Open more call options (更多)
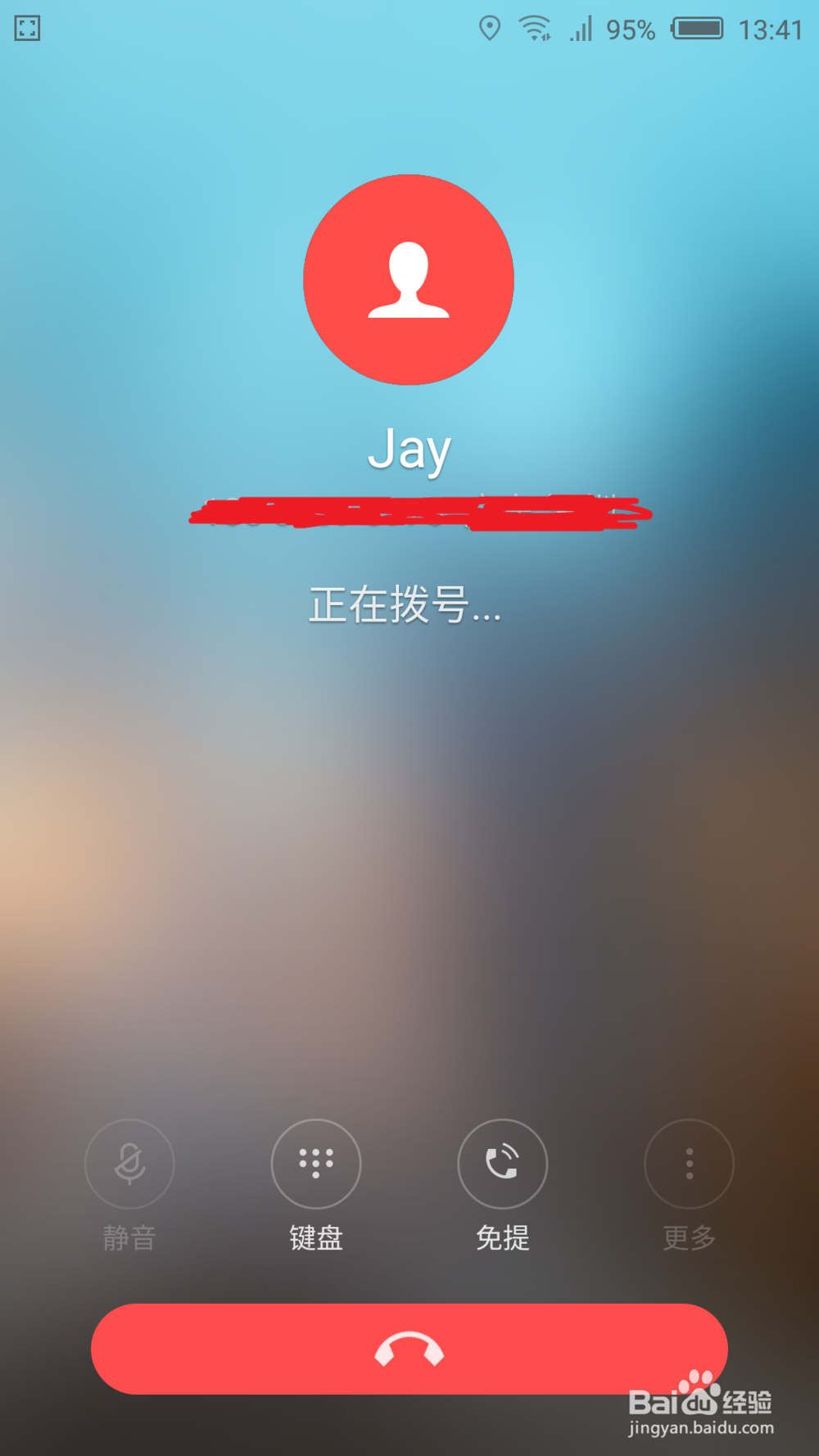 [690, 1164]
